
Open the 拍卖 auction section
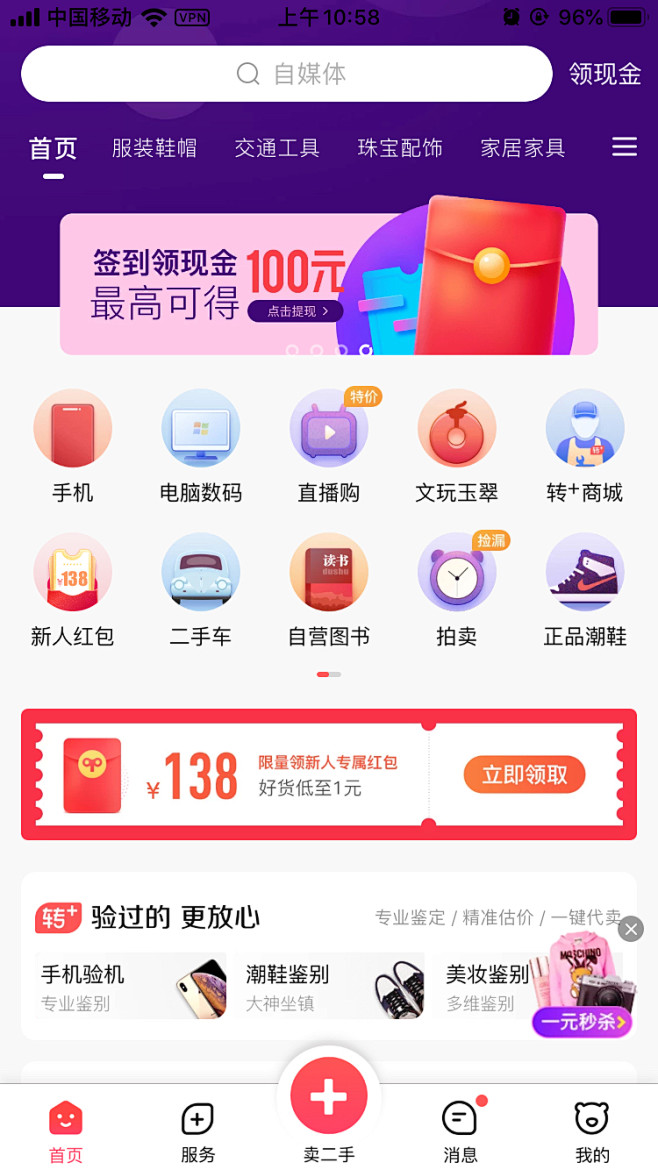[456, 589]
